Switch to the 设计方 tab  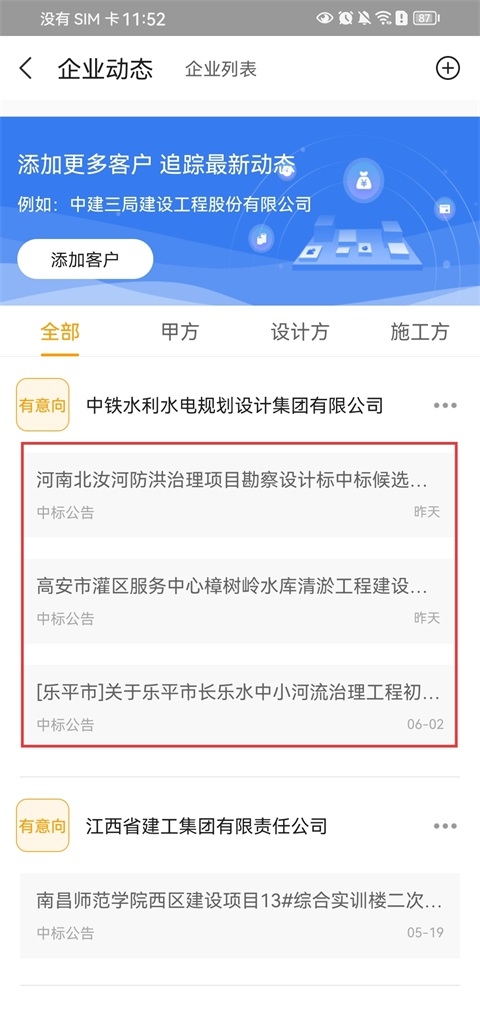pos(299,332)
